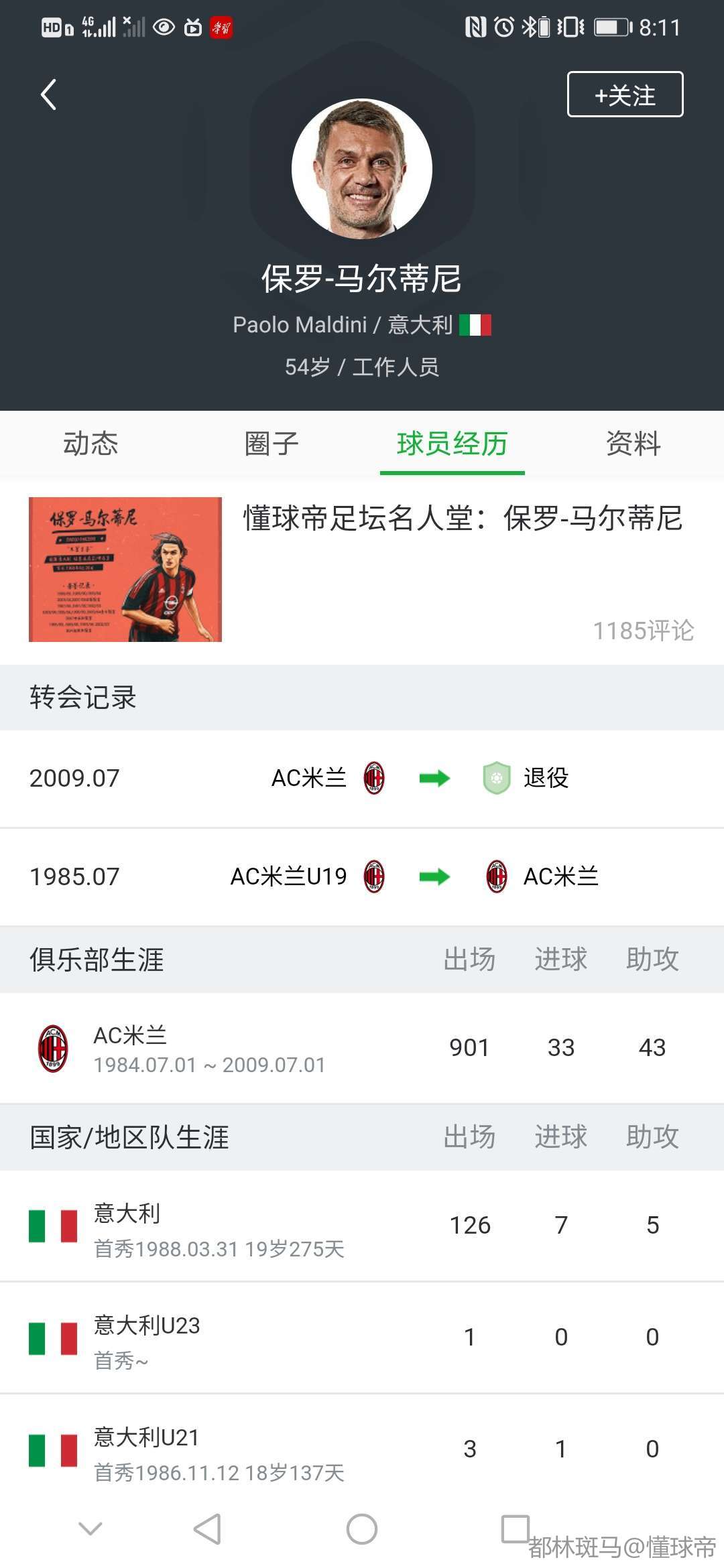Open recent apps with square button
The height and width of the screenshot is (1568, 724).
pos(516,1529)
